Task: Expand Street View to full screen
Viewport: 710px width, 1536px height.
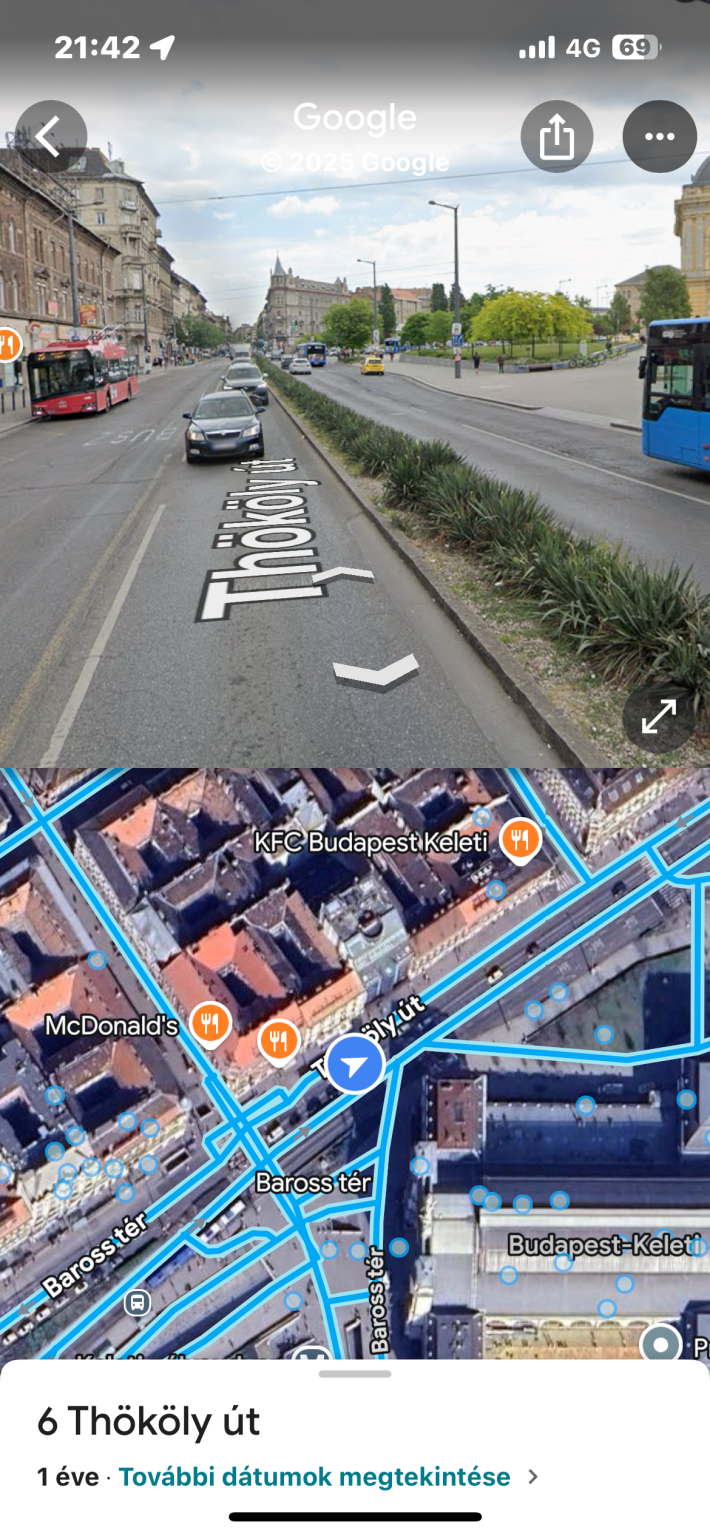Action: coord(658,717)
